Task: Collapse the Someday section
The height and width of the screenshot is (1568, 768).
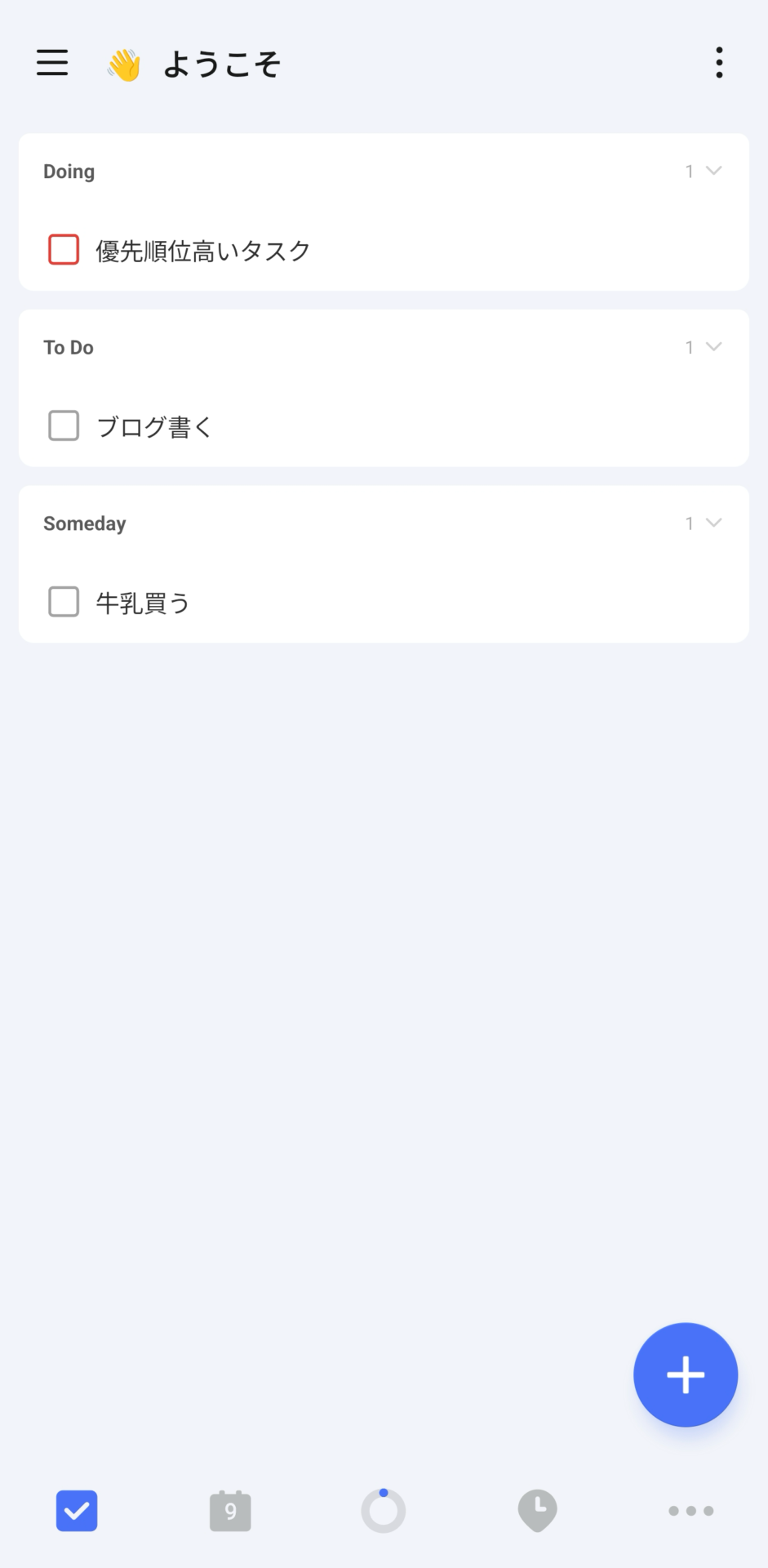Action: [x=713, y=523]
